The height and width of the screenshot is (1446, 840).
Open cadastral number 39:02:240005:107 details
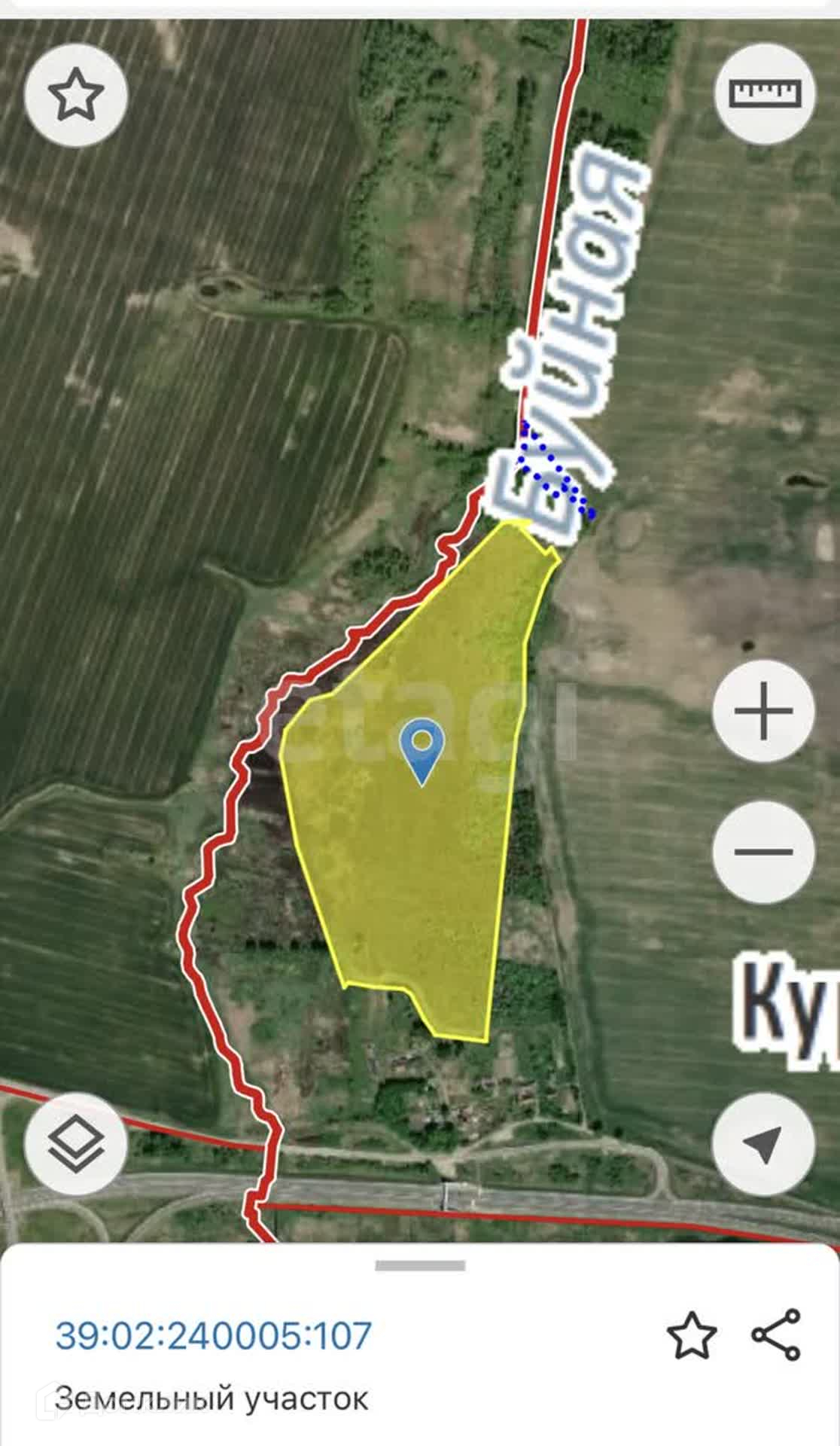click(214, 1335)
